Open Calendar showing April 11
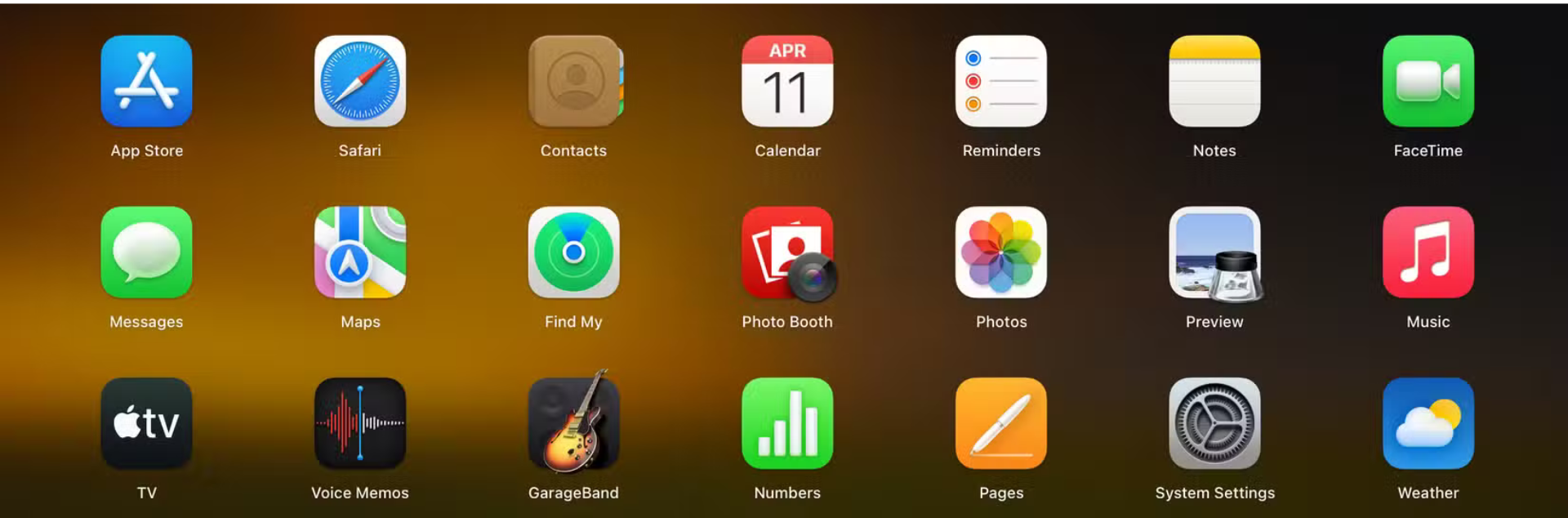 (787, 81)
